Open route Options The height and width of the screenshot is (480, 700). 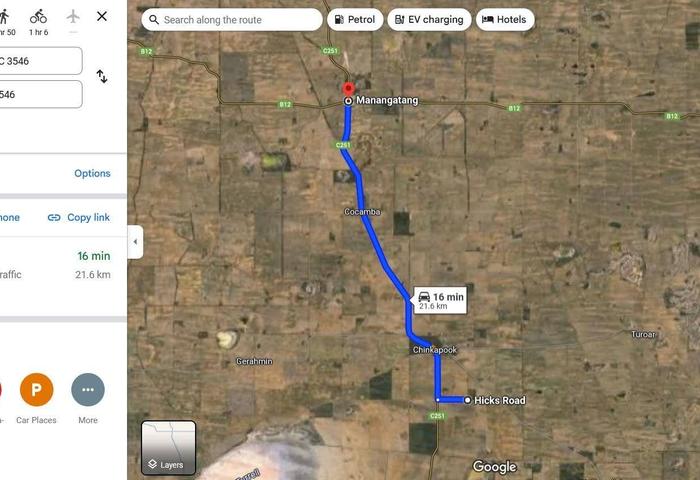[92, 173]
